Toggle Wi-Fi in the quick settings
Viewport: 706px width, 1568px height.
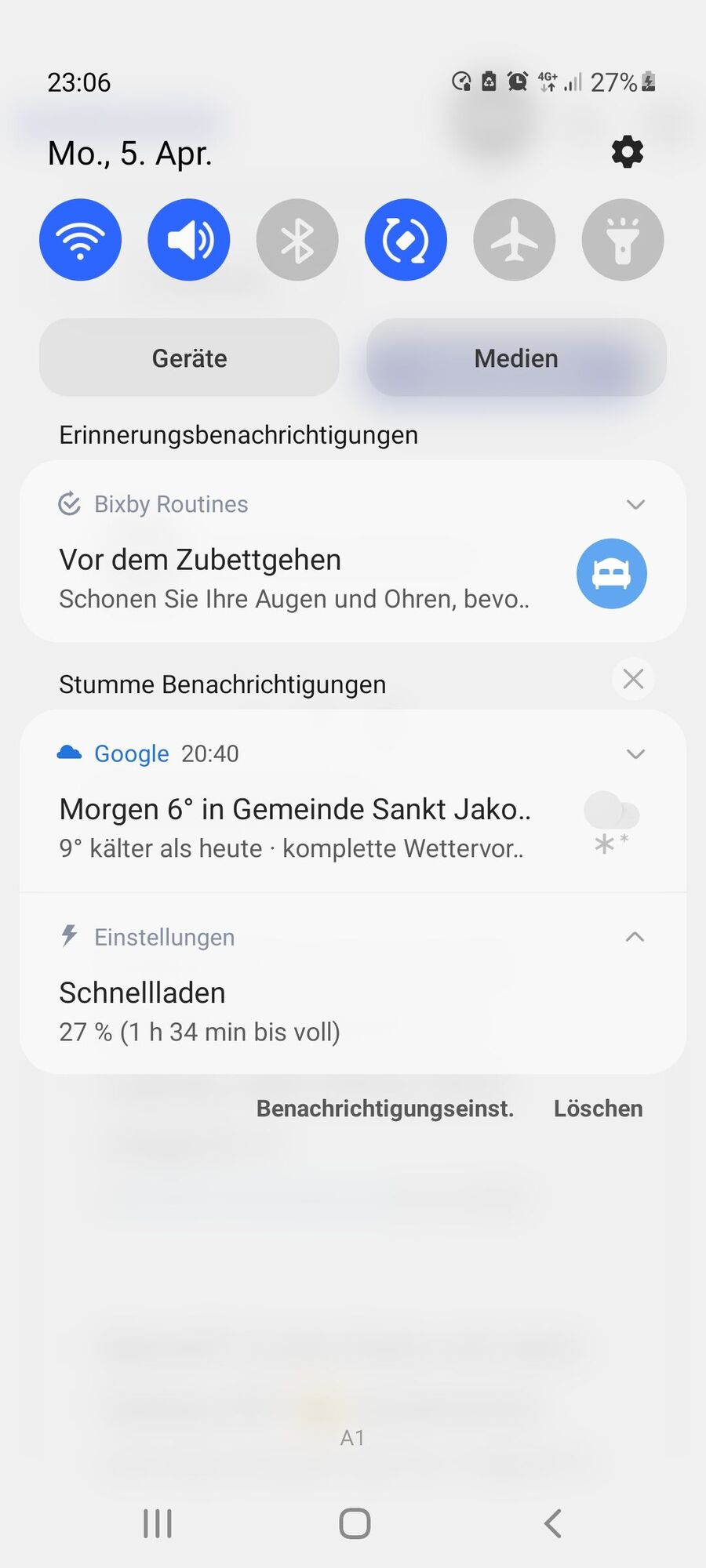pyautogui.click(x=80, y=239)
